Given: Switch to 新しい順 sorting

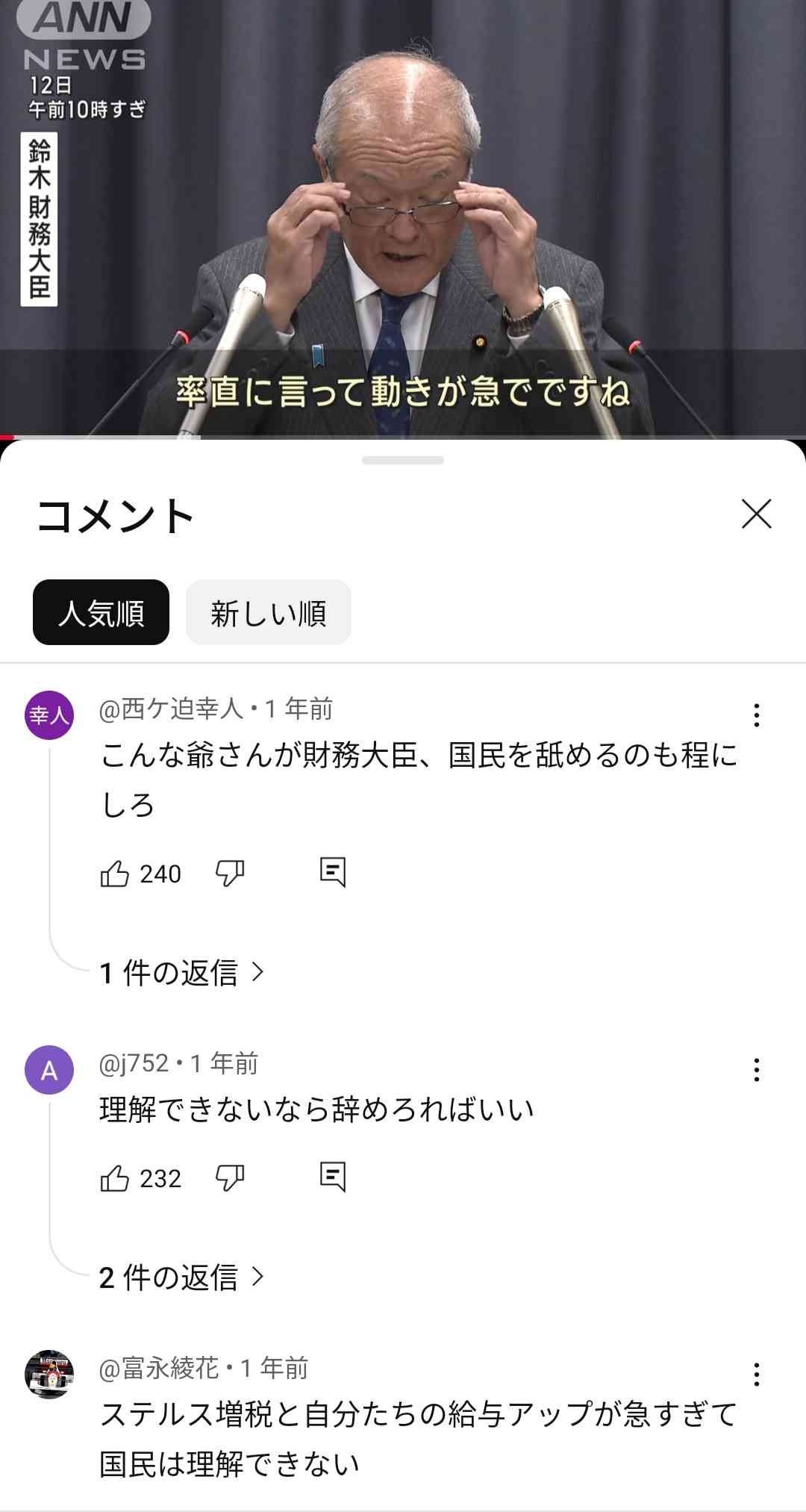Looking at the screenshot, I should click(x=268, y=612).
